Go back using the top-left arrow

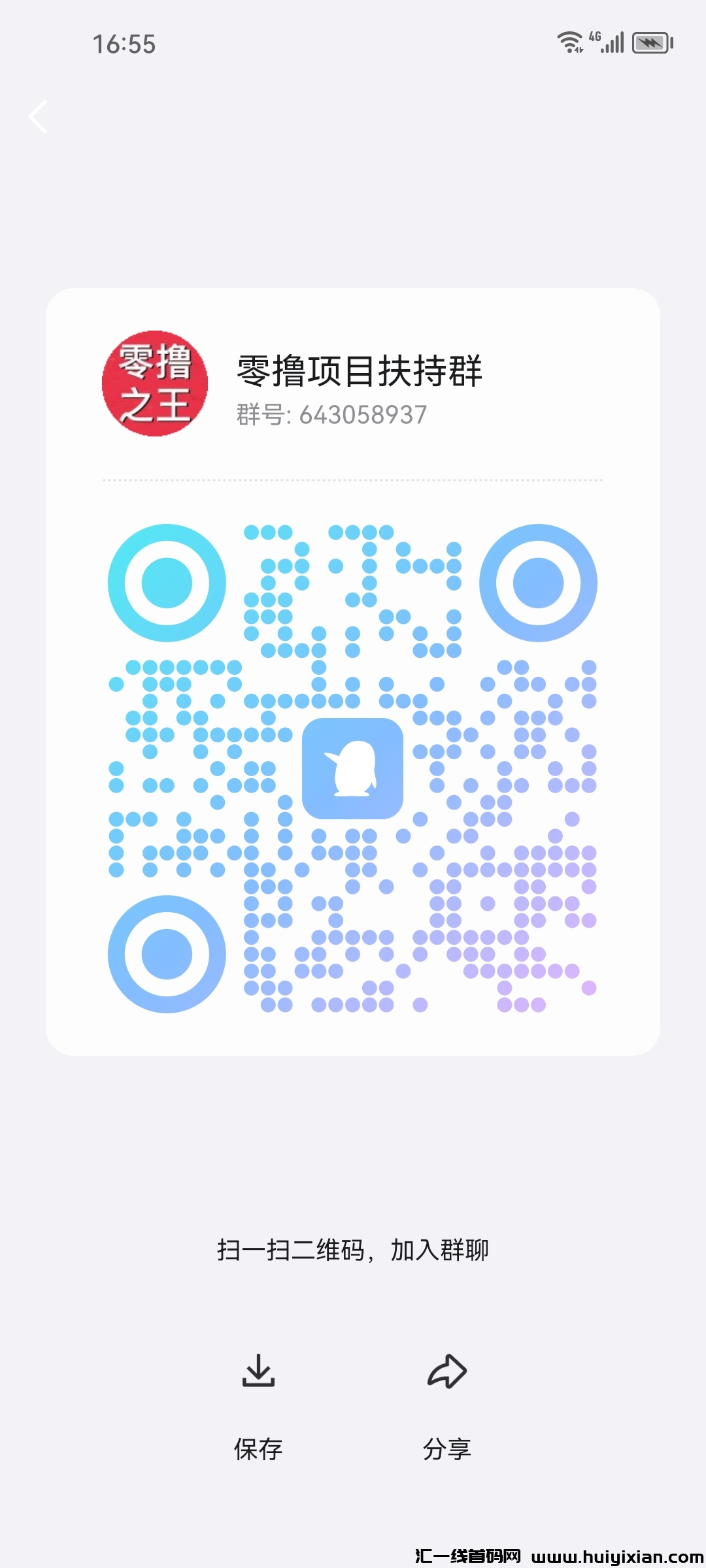39,117
